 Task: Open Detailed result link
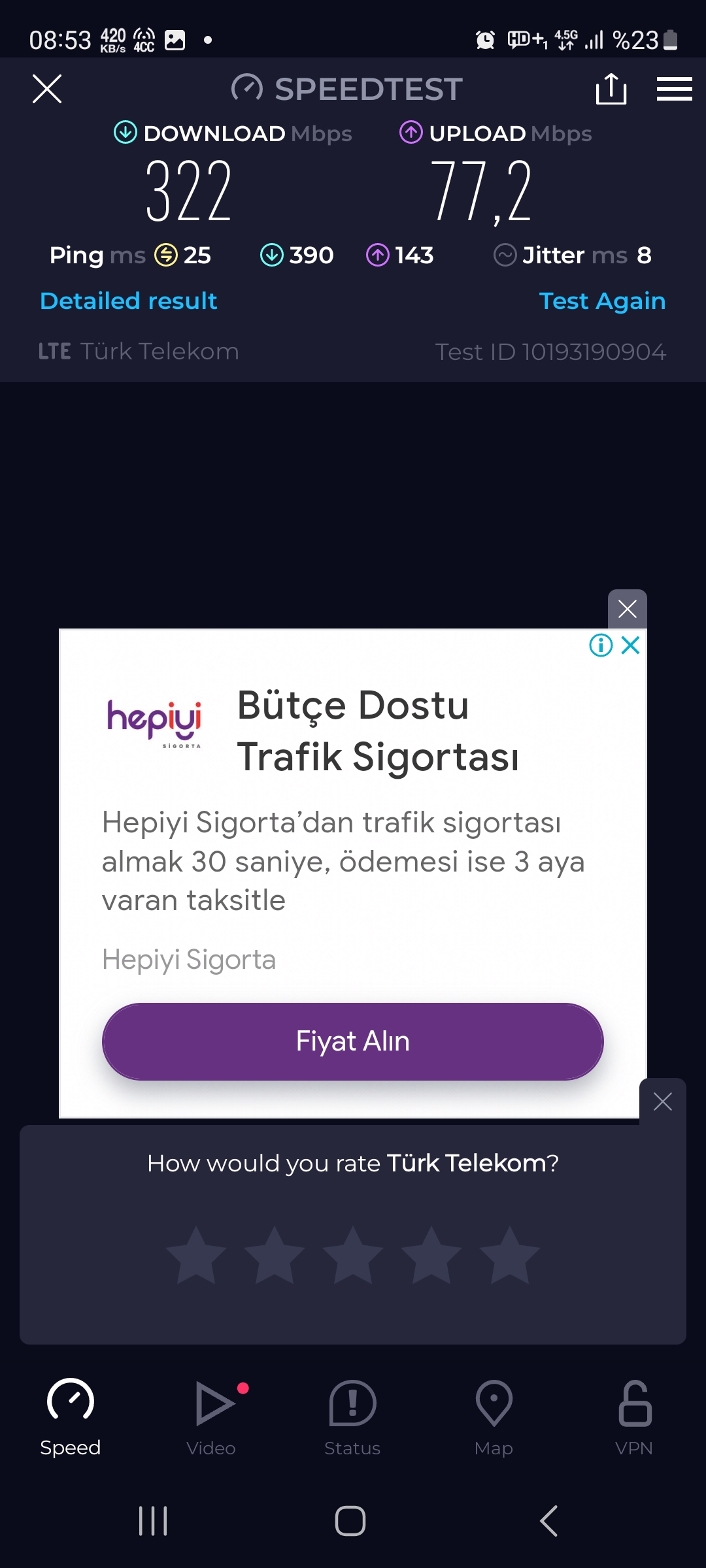[129, 301]
